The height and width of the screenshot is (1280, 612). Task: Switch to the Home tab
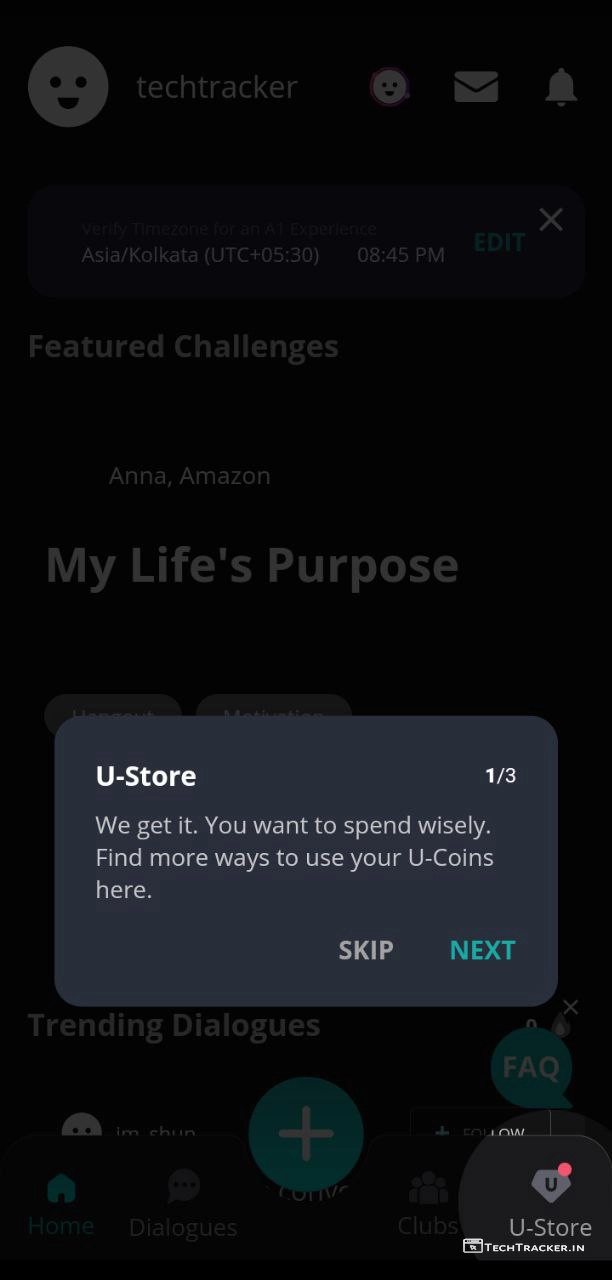click(x=61, y=1203)
